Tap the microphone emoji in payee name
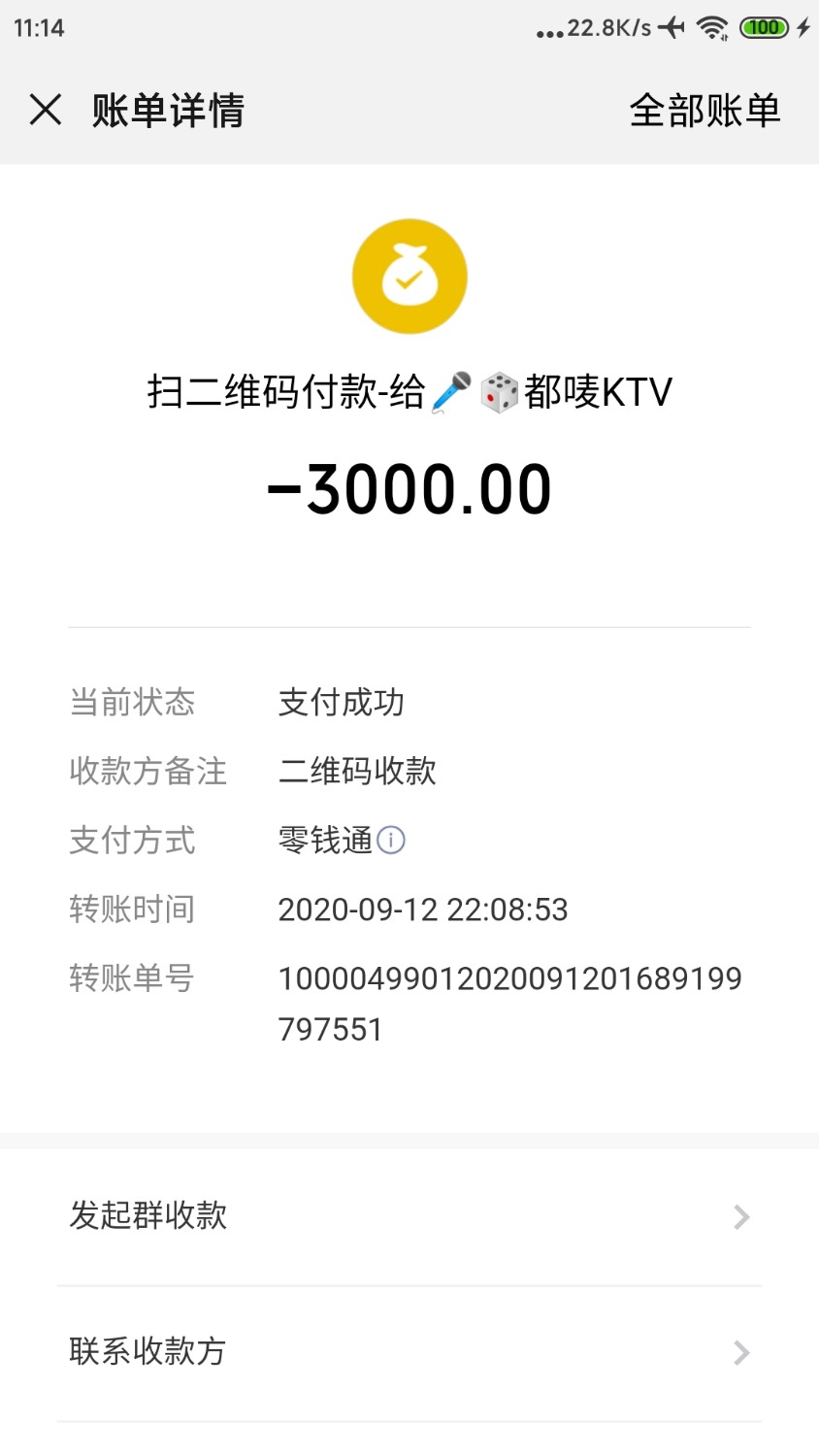The height and width of the screenshot is (1456, 819). point(450,389)
